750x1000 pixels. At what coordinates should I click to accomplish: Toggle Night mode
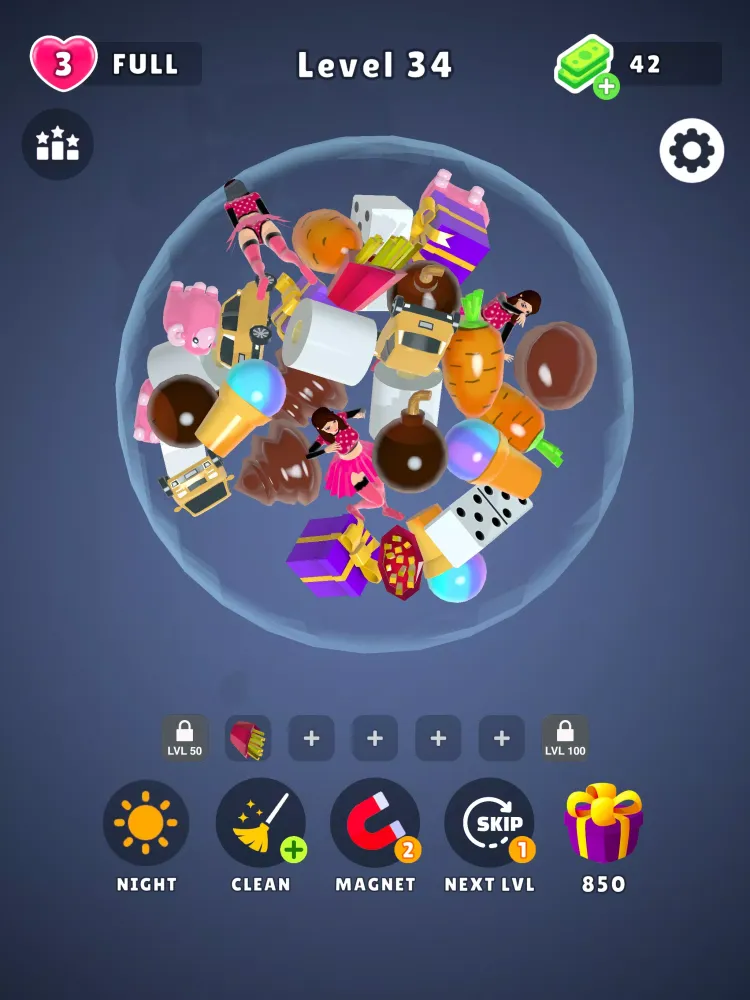click(146, 823)
